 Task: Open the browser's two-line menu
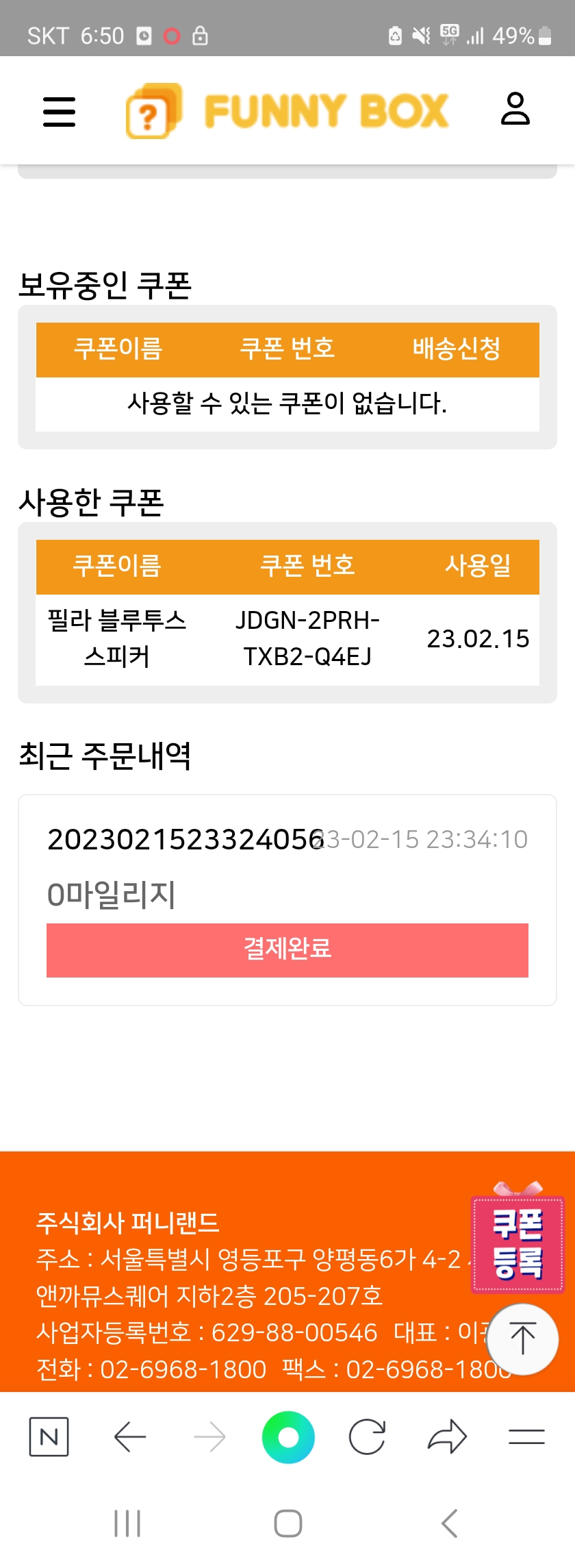(526, 1436)
